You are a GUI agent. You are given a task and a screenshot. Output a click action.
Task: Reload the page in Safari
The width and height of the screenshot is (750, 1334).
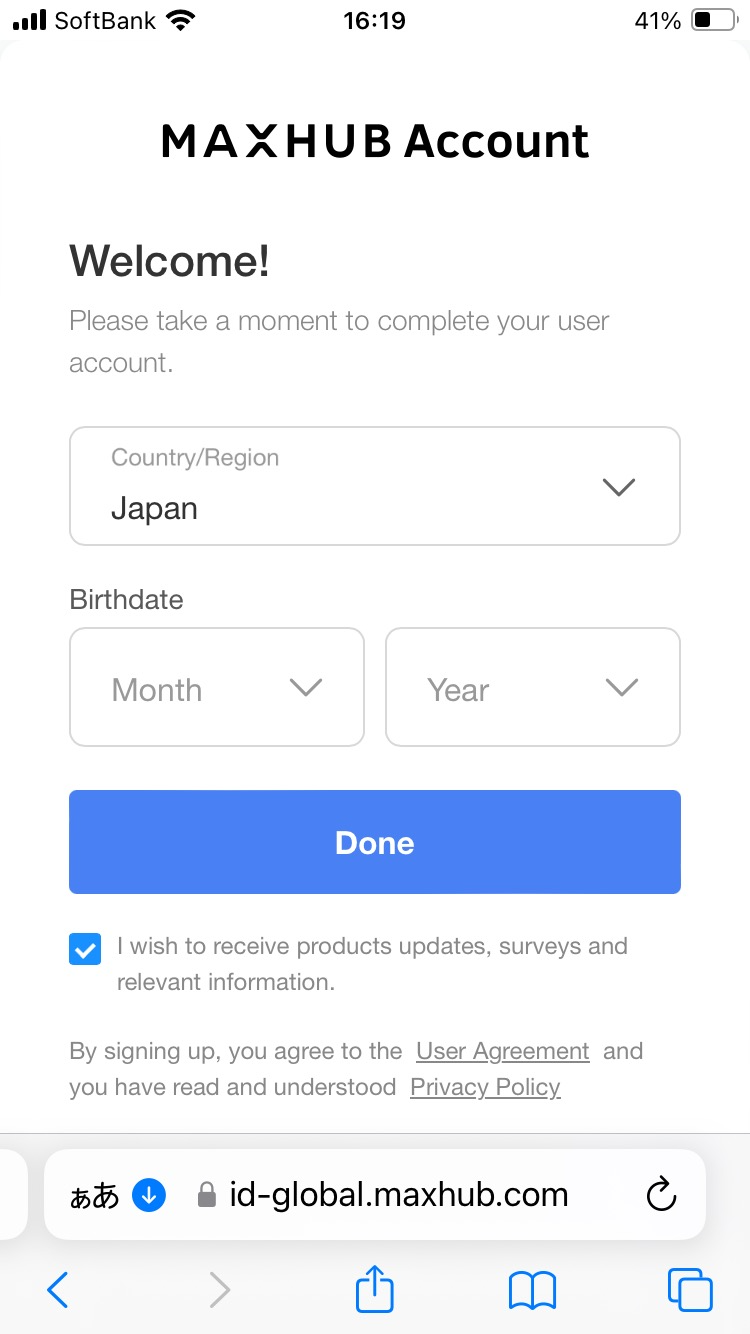tap(661, 1194)
